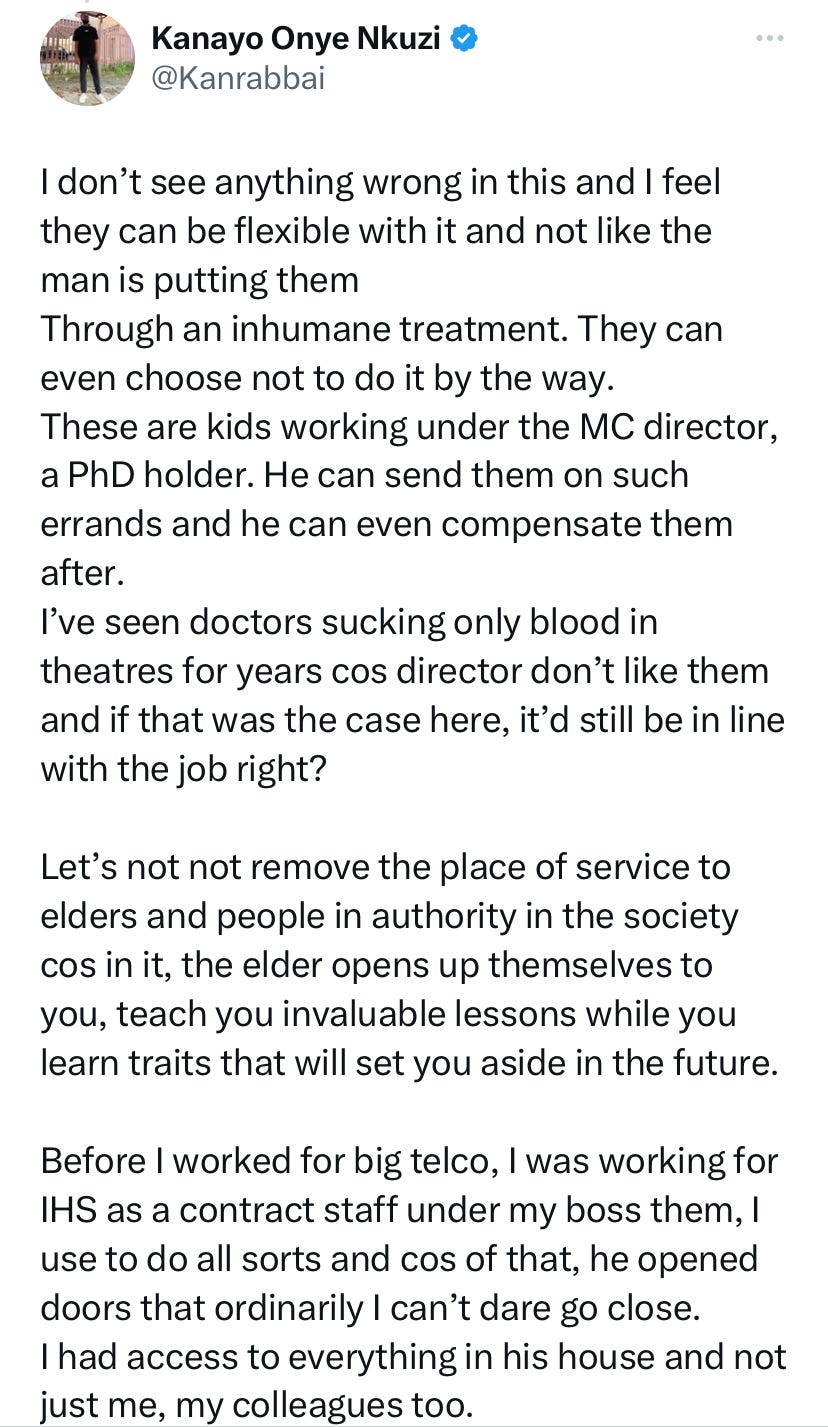The image size is (828, 1427).
Task: Tap the @Kanrabbai handle
Action: coord(238,79)
